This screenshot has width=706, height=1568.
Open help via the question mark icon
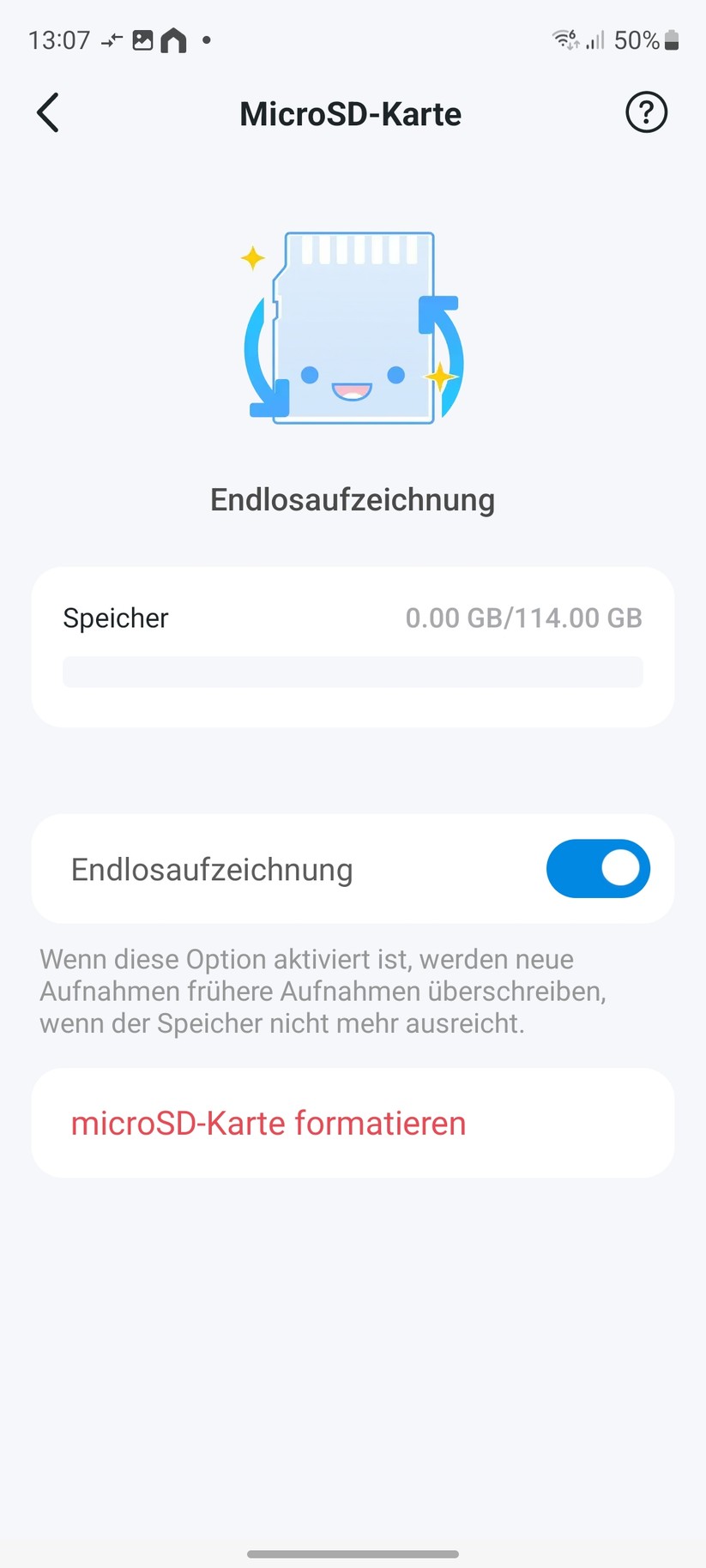pyautogui.click(x=646, y=112)
